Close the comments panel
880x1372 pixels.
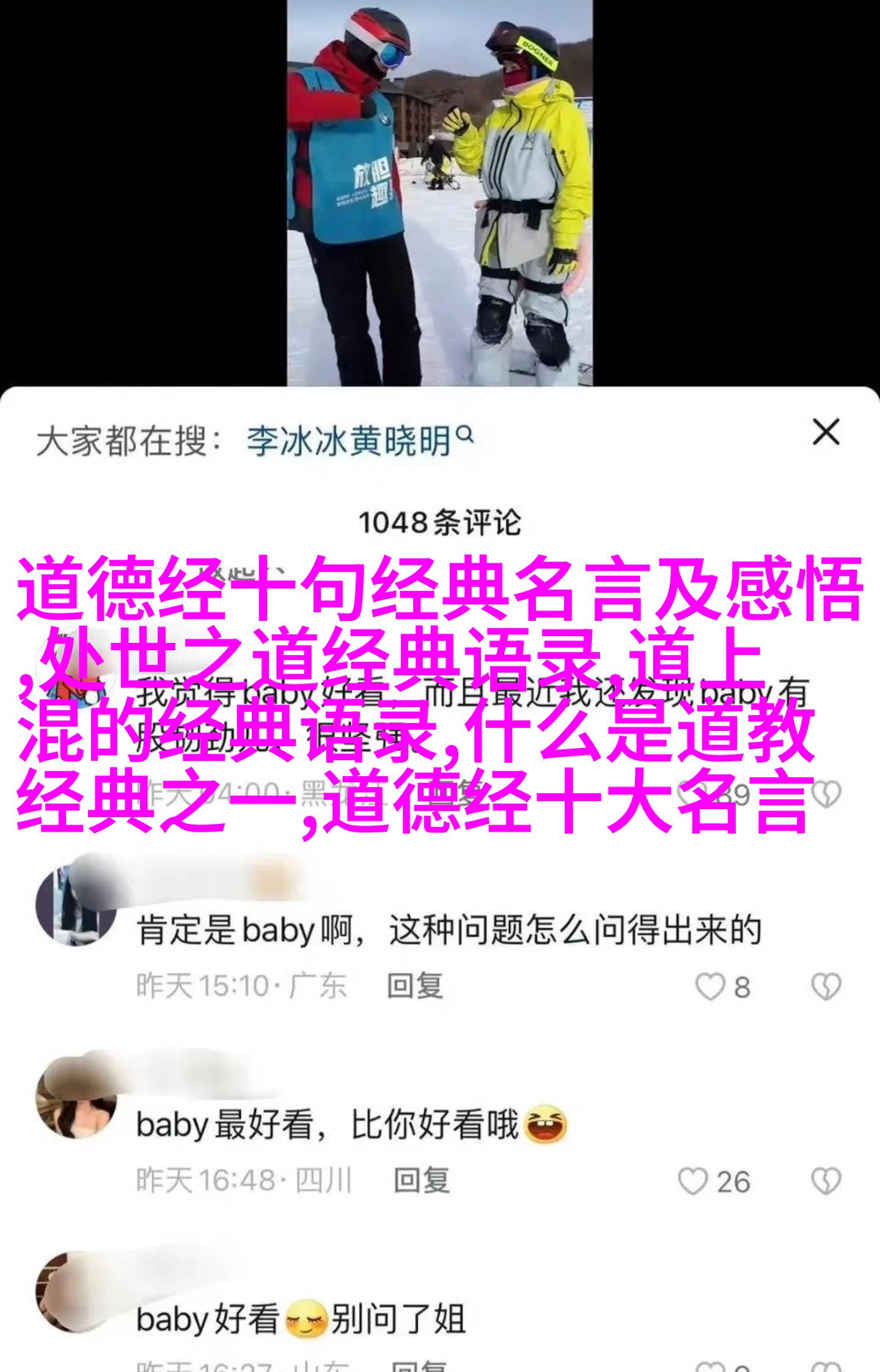tap(826, 433)
